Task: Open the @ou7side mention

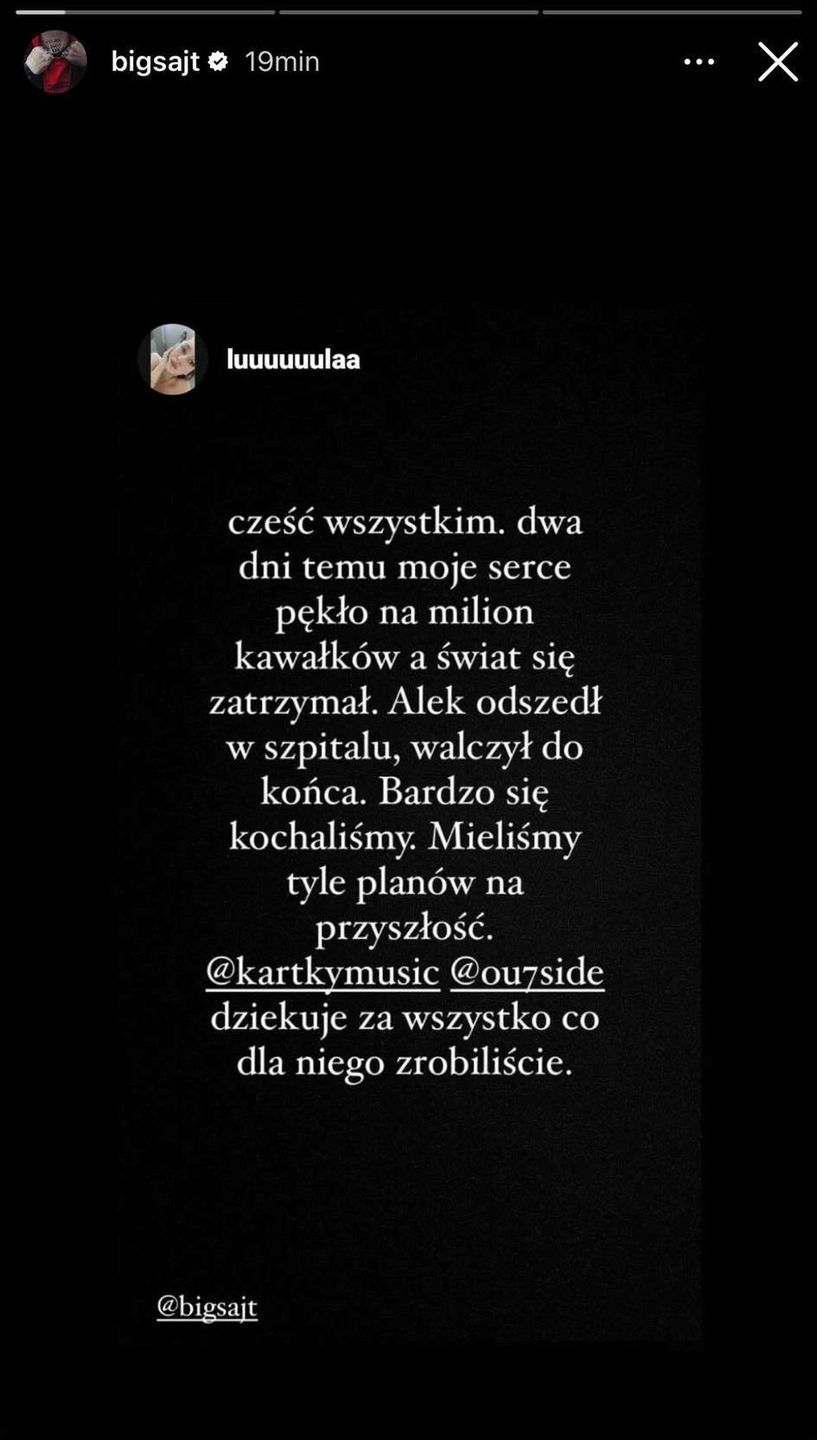Action: pos(527,972)
